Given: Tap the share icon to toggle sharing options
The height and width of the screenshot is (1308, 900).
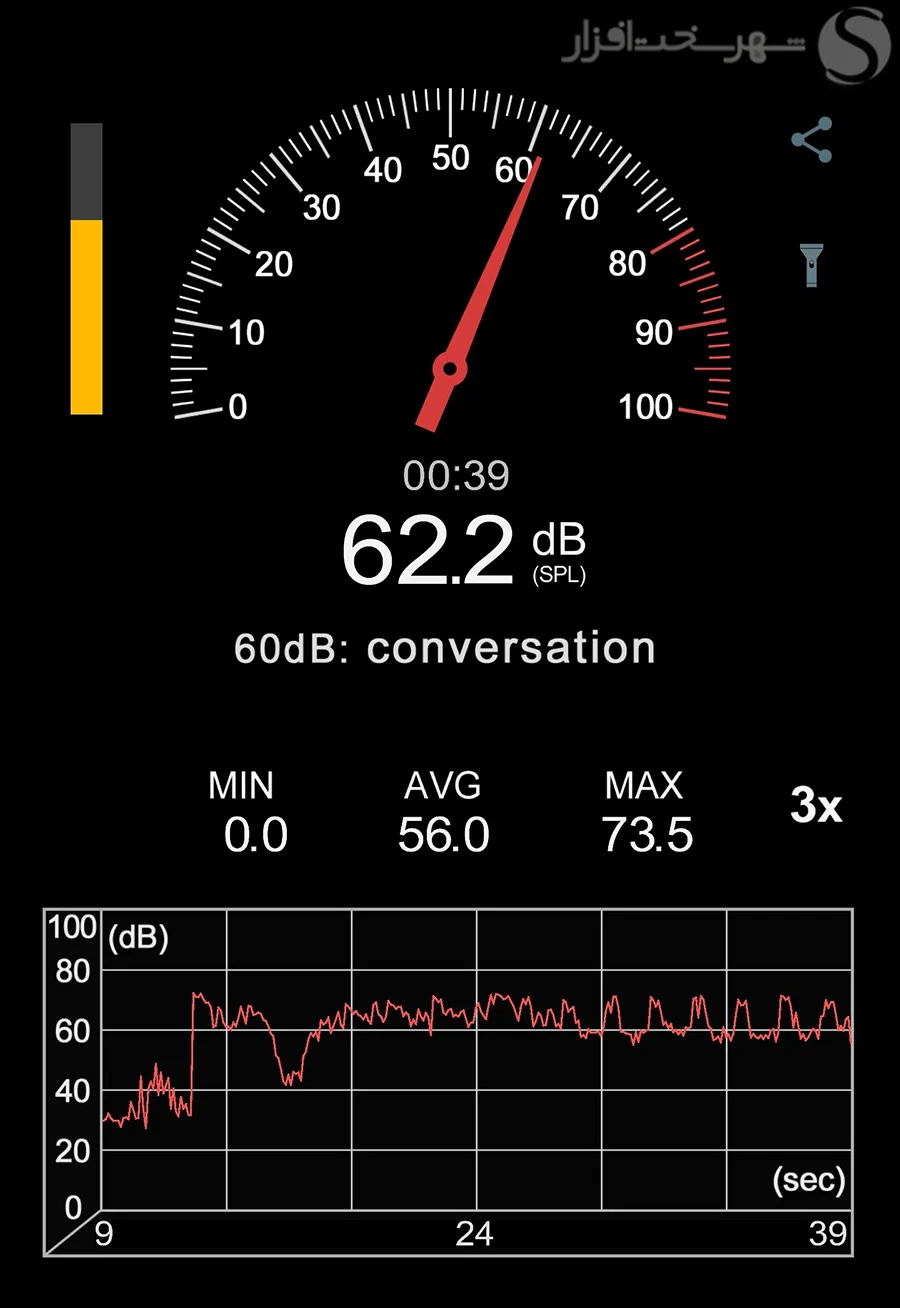Looking at the screenshot, I should coord(811,139).
